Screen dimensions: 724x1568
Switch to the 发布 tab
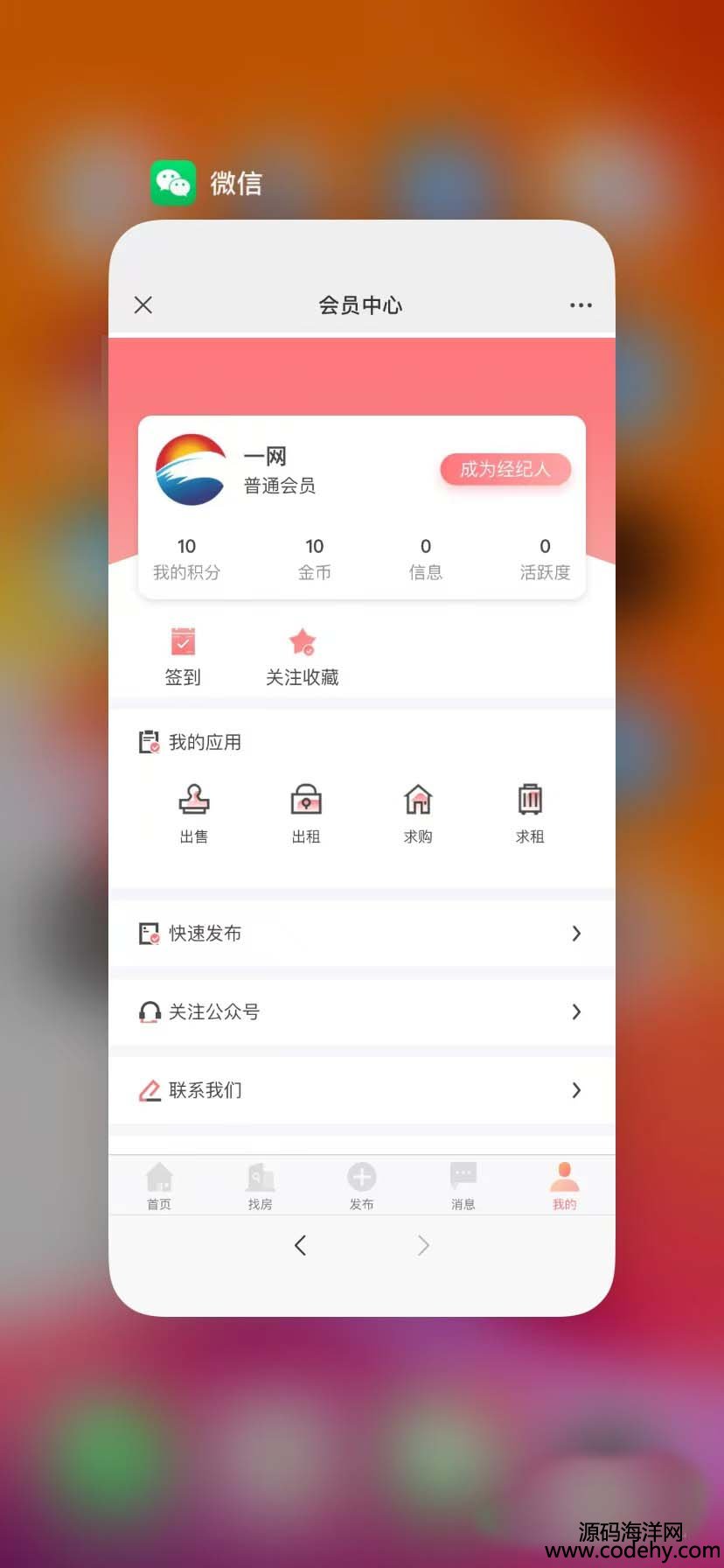pos(361,1186)
